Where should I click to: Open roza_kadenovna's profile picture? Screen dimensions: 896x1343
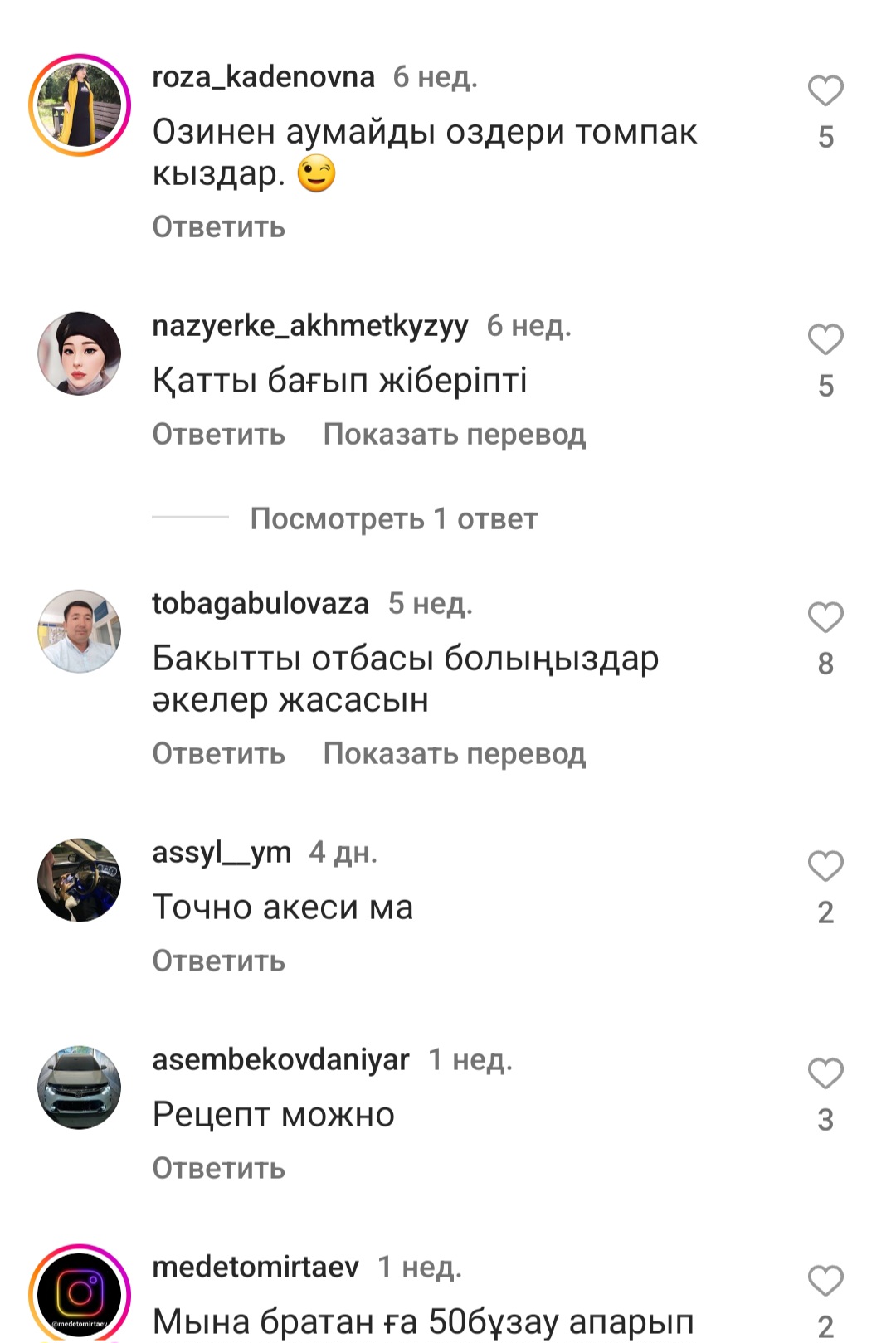(x=80, y=105)
